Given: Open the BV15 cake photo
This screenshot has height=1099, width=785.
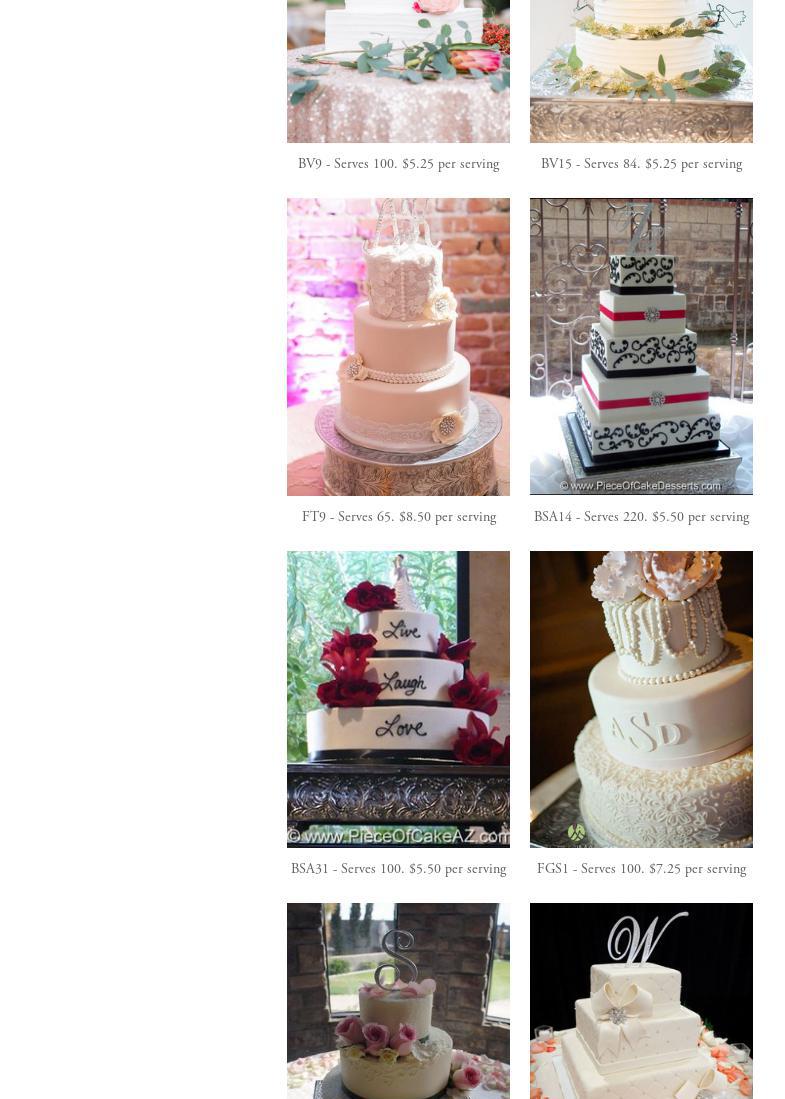Looking at the screenshot, I should [641, 70].
